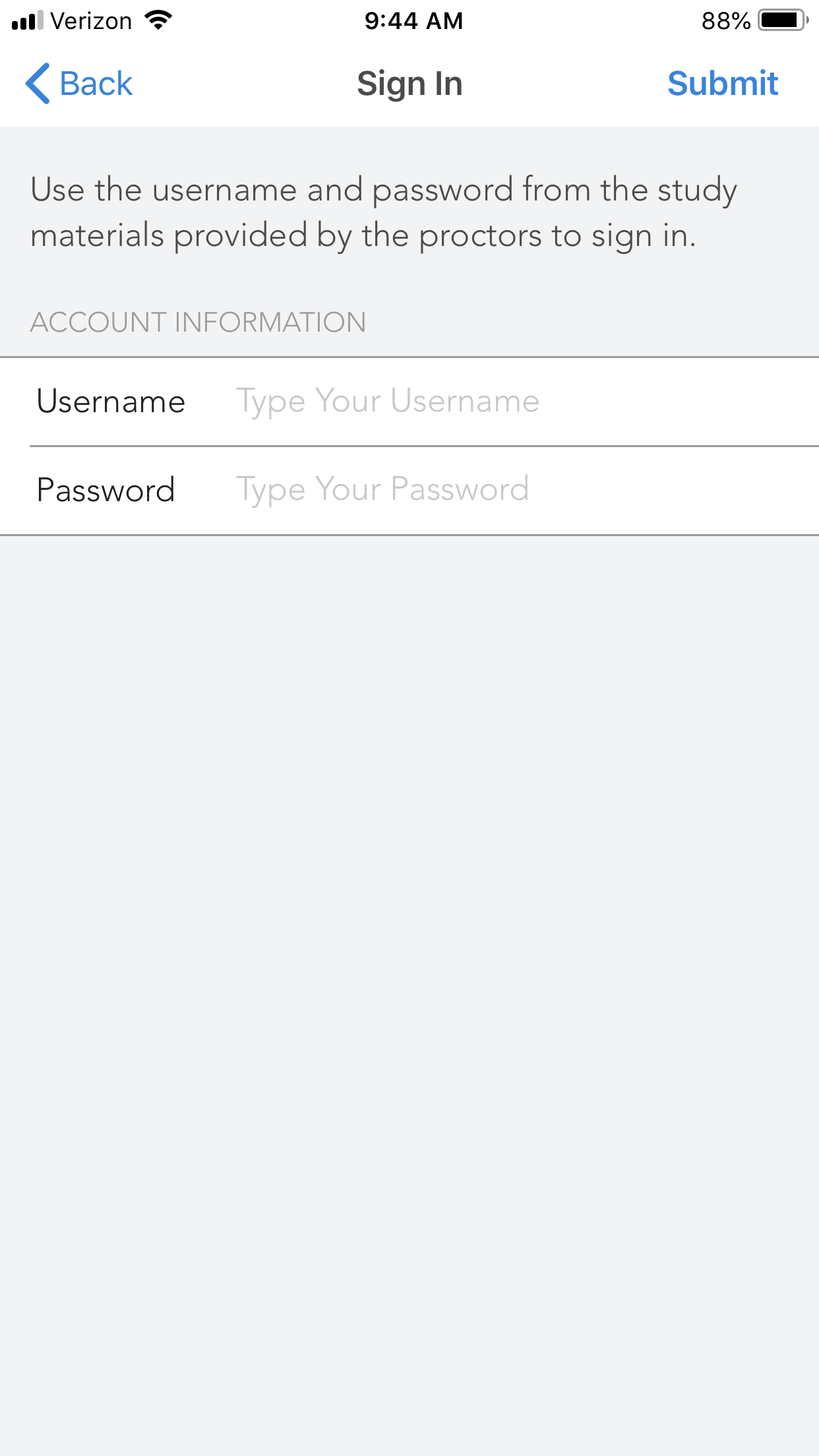Viewport: 819px width, 1456px height.
Task: Tap the battery indicator icon
Action: point(782,19)
